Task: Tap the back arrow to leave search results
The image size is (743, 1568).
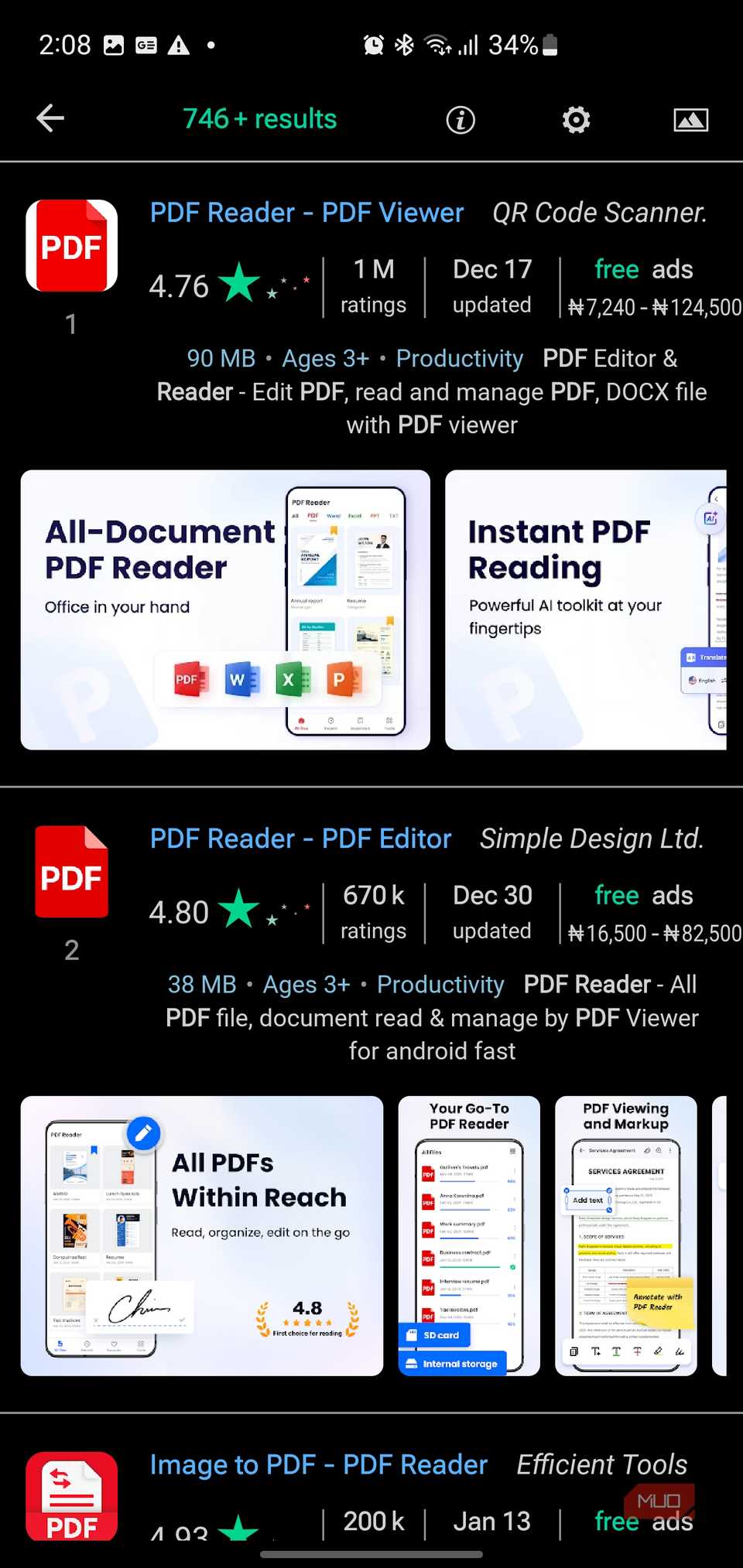Action: (50, 118)
